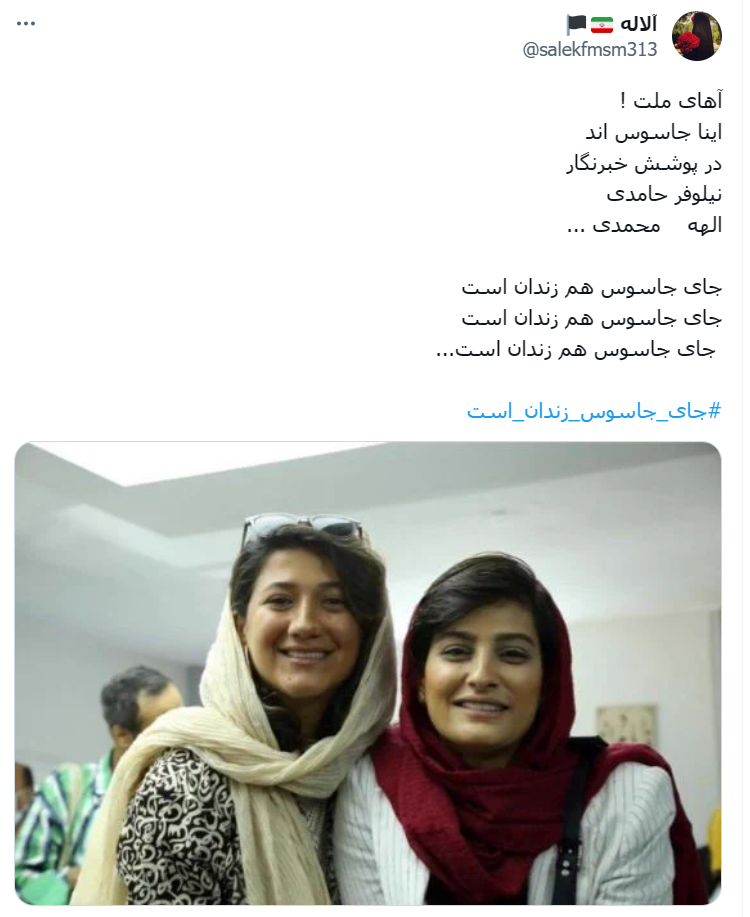The height and width of the screenshot is (917, 750).
Task: Open the @salekfmsm313 profile handle
Action: tap(590, 50)
